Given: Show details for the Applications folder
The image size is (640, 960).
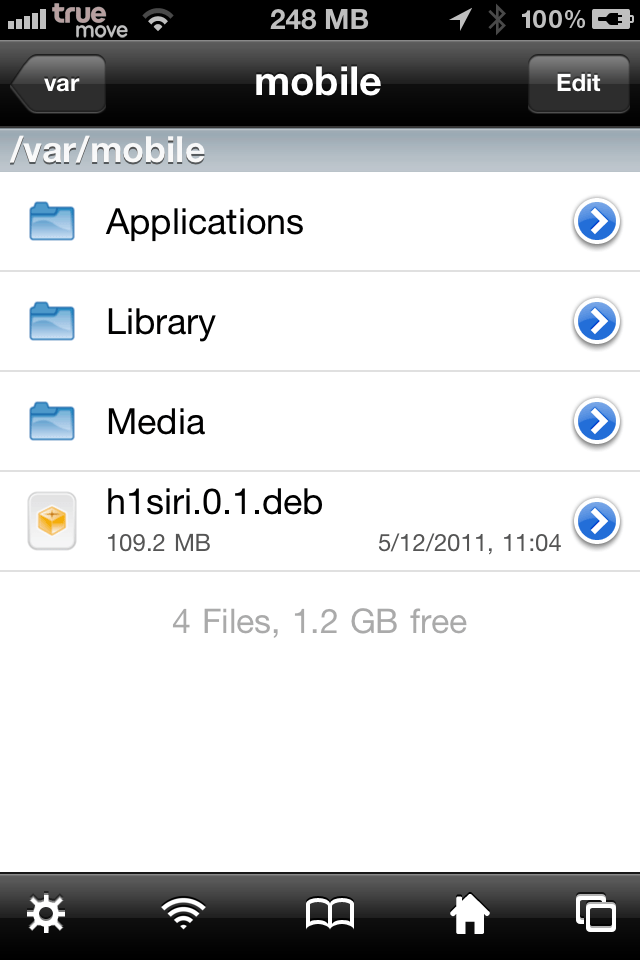Looking at the screenshot, I should (x=597, y=222).
